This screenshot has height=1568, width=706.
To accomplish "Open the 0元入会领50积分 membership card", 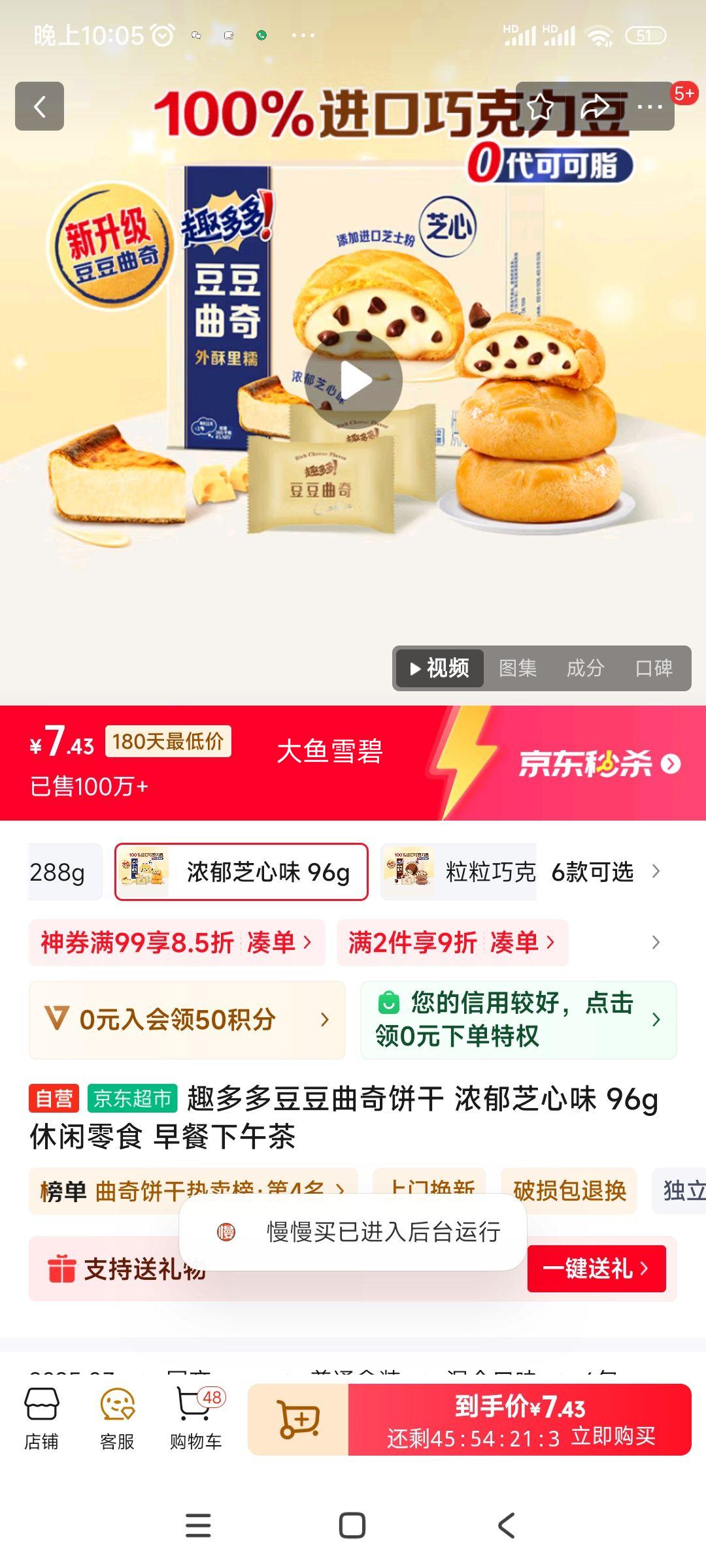I will [x=187, y=1019].
